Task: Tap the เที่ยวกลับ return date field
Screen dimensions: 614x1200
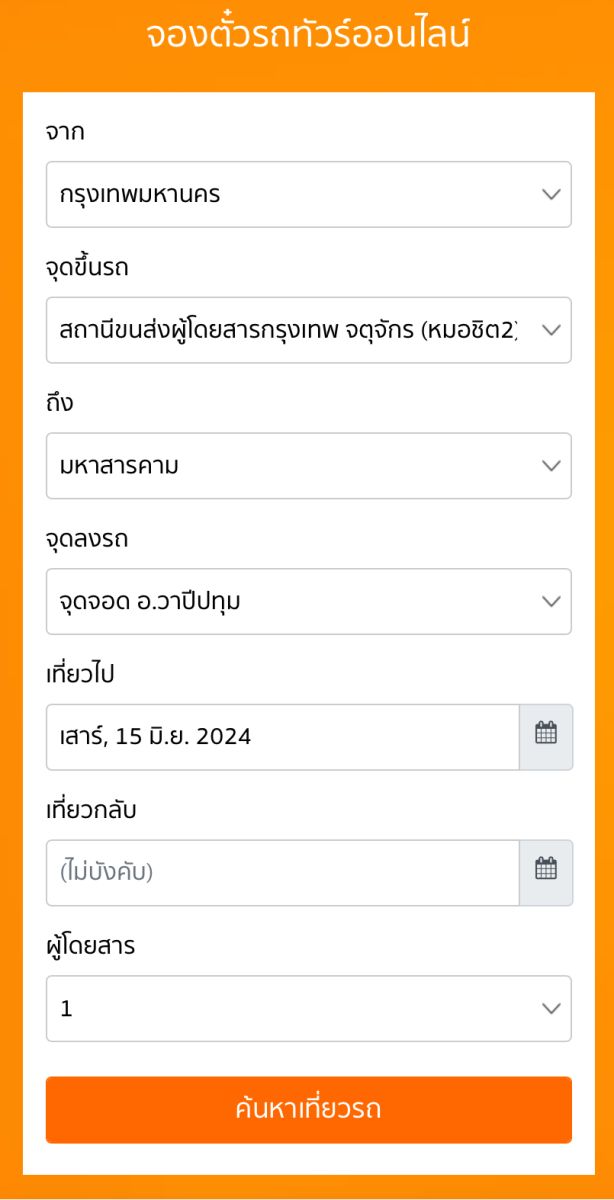Action: pyautogui.click(x=283, y=873)
